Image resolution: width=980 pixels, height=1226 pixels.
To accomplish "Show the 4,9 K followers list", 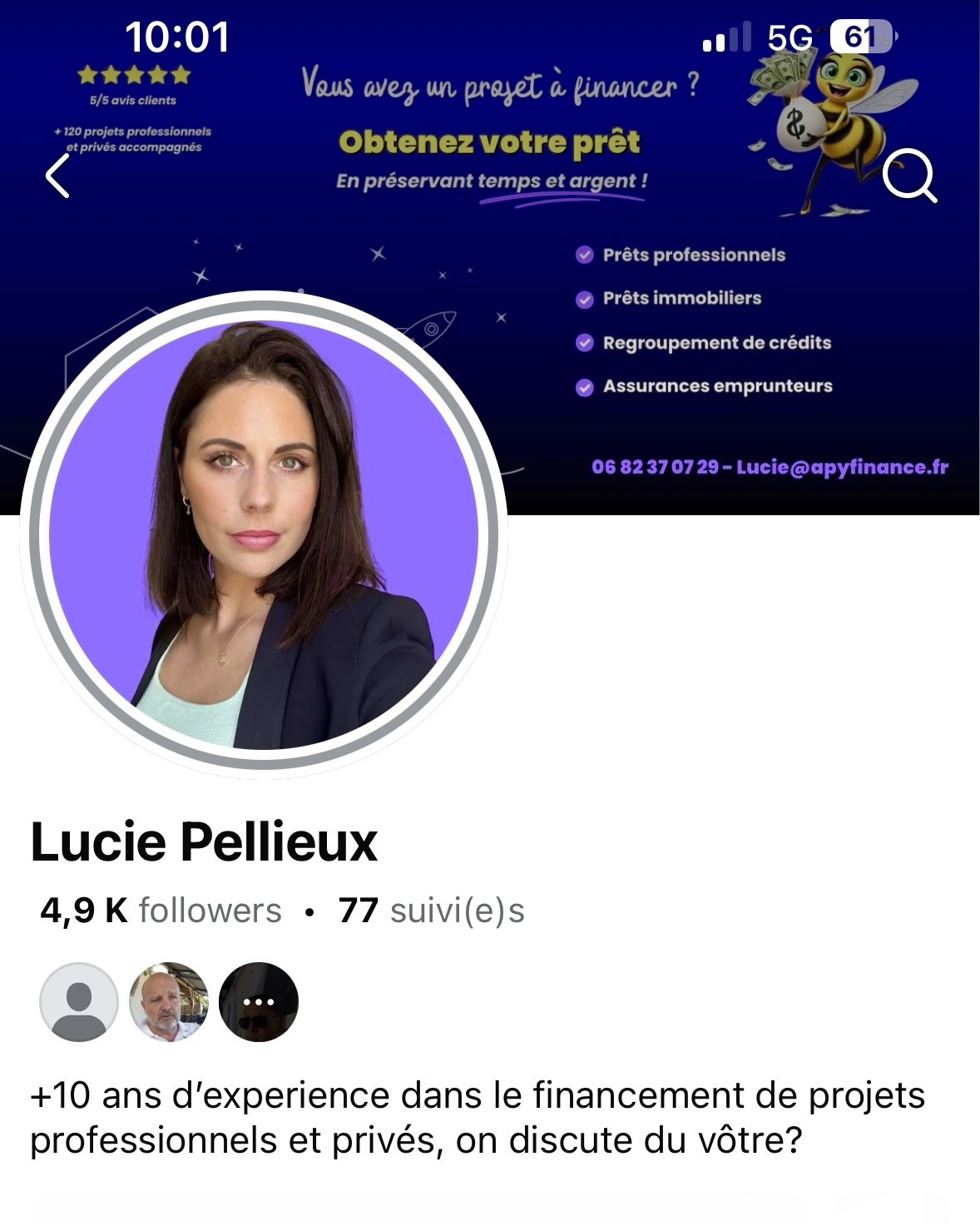I will coord(161,911).
